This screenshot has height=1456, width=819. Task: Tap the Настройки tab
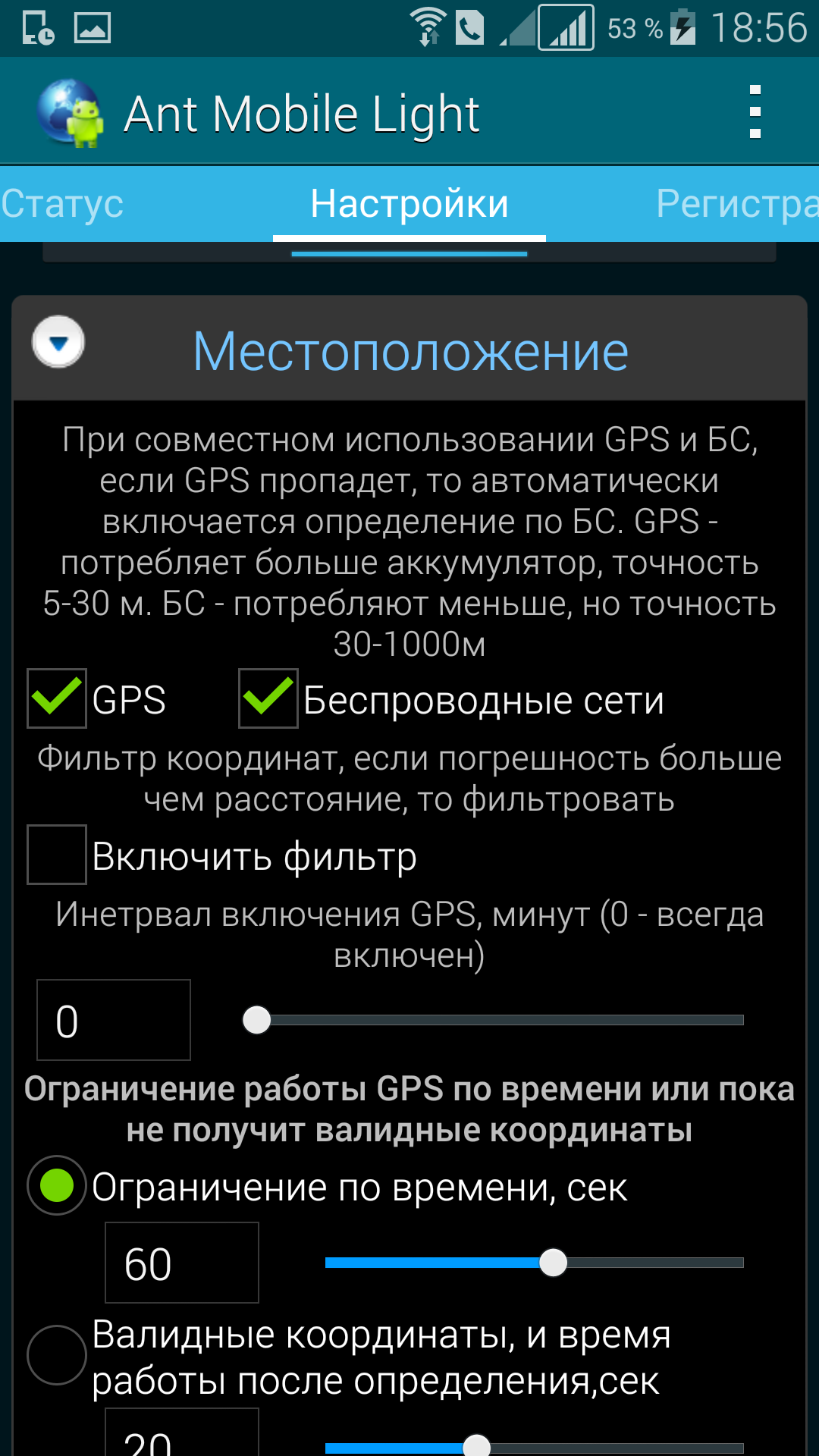[x=409, y=203]
